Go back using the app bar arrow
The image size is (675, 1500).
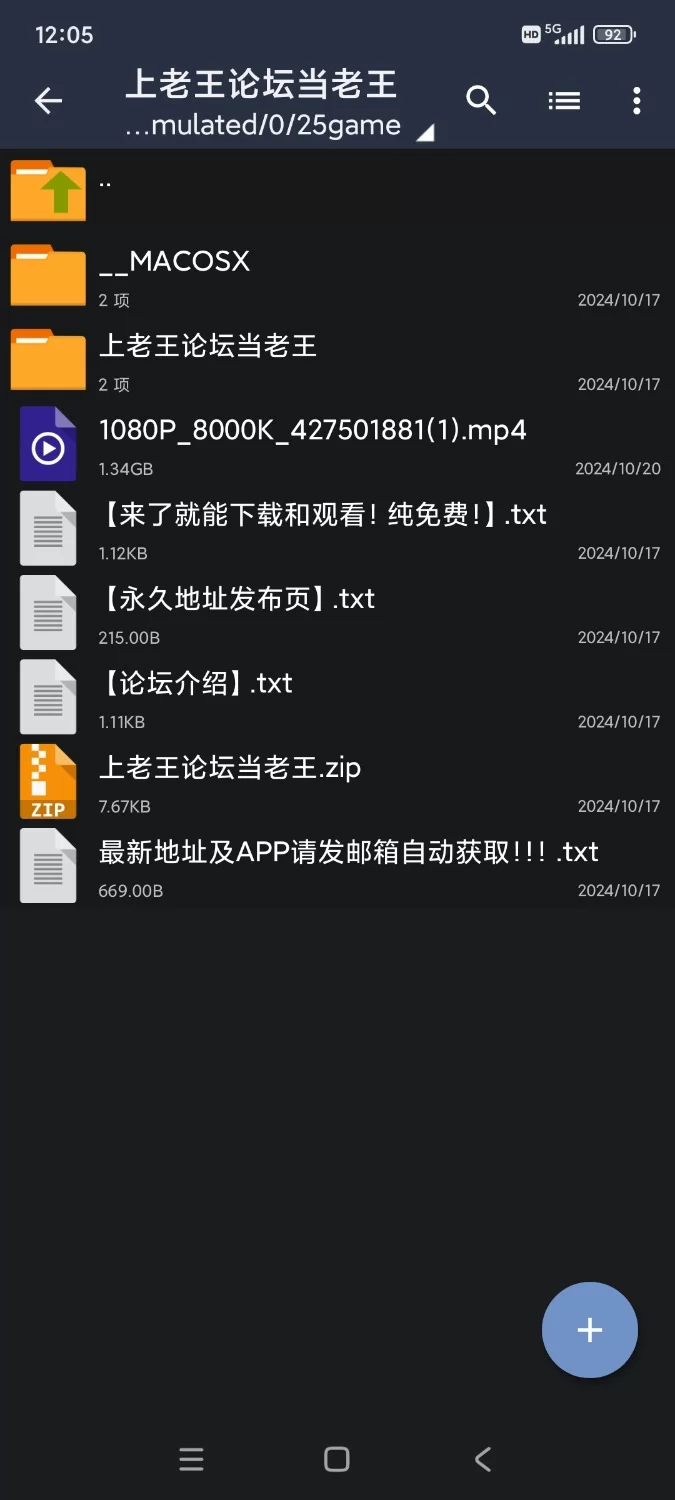coord(48,100)
